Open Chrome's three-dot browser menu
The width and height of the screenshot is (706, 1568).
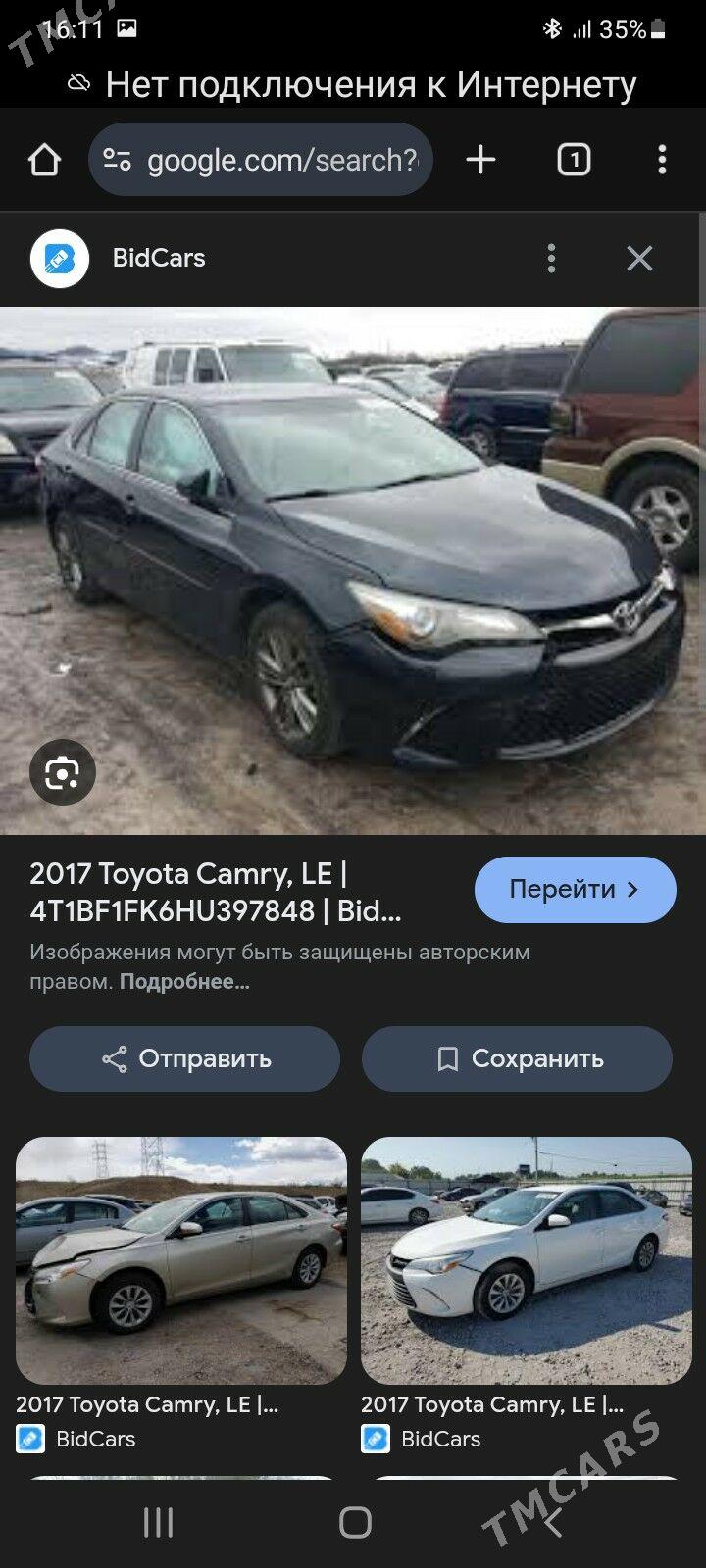pos(663,159)
